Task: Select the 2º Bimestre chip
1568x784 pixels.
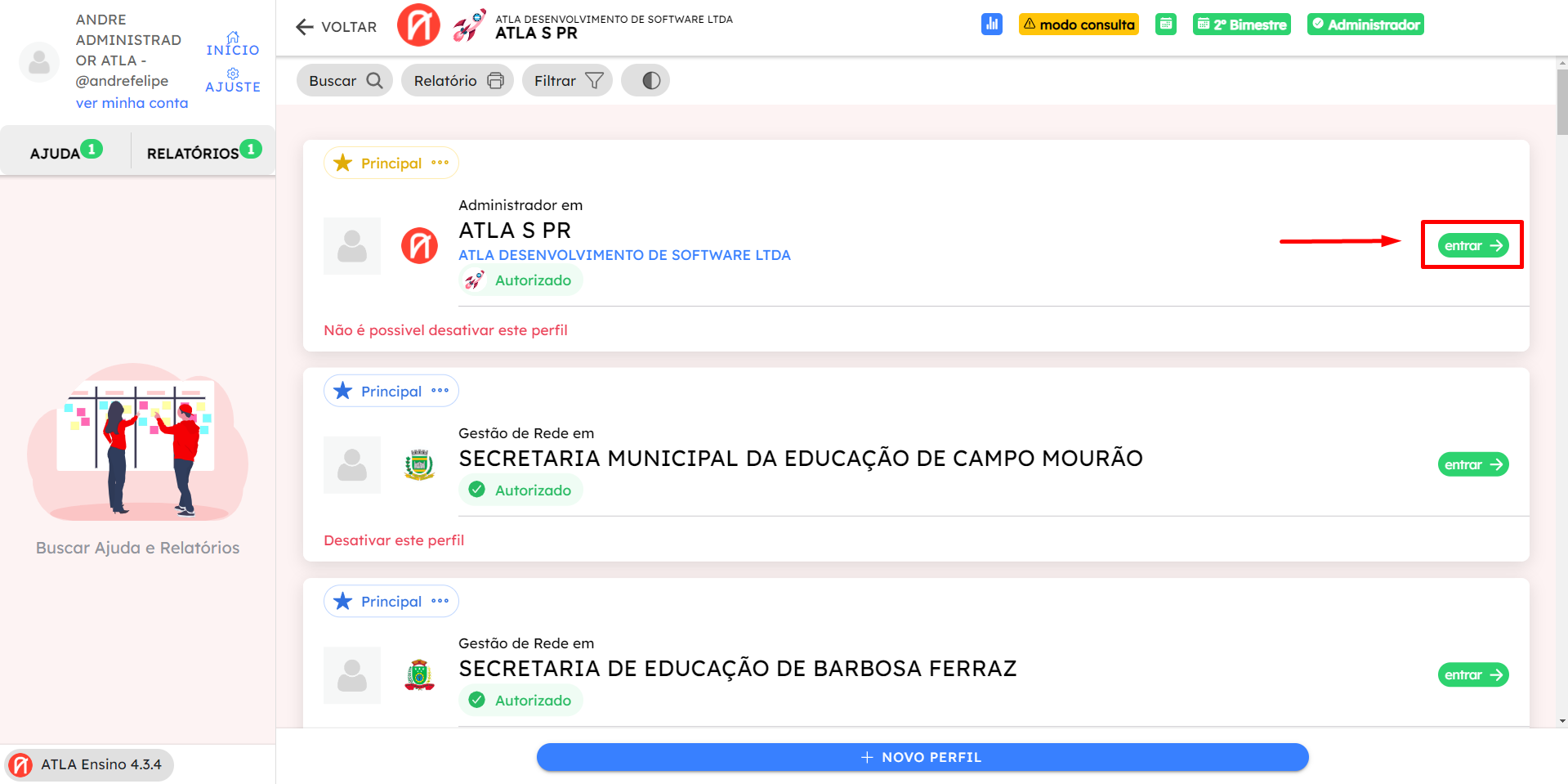Action: (1242, 25)
